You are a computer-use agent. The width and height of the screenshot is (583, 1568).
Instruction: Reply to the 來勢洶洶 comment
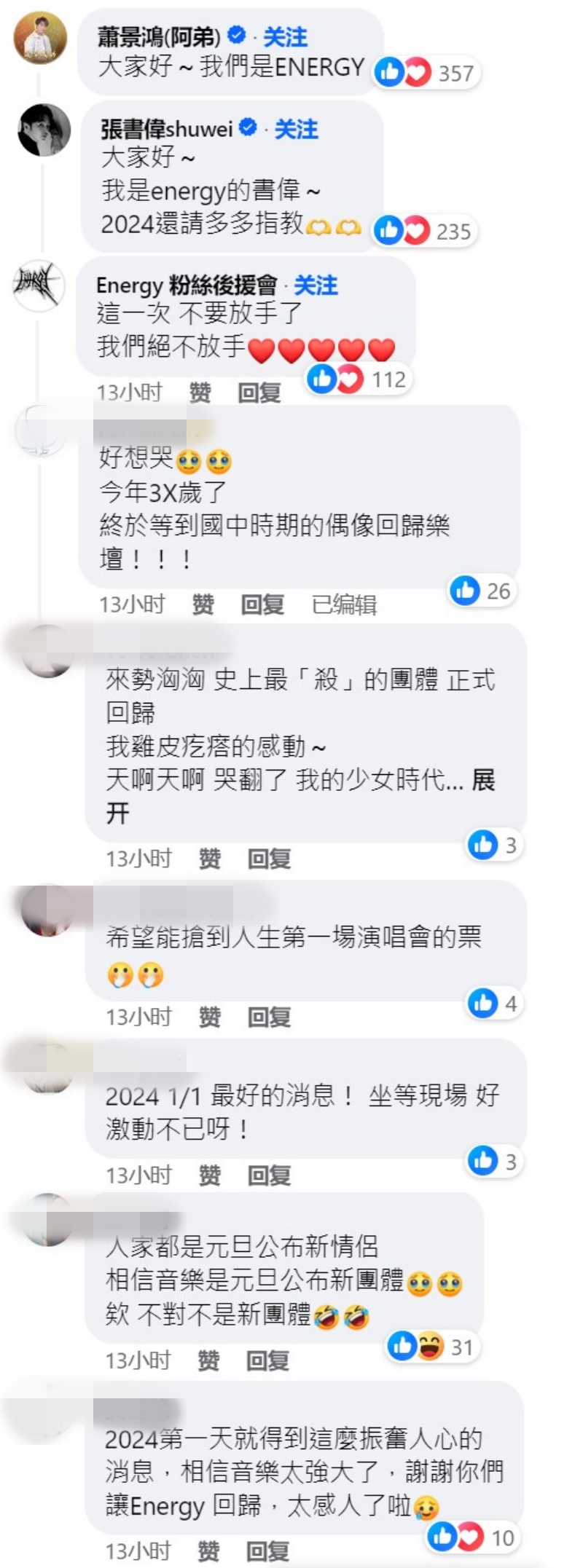(269, 859)
